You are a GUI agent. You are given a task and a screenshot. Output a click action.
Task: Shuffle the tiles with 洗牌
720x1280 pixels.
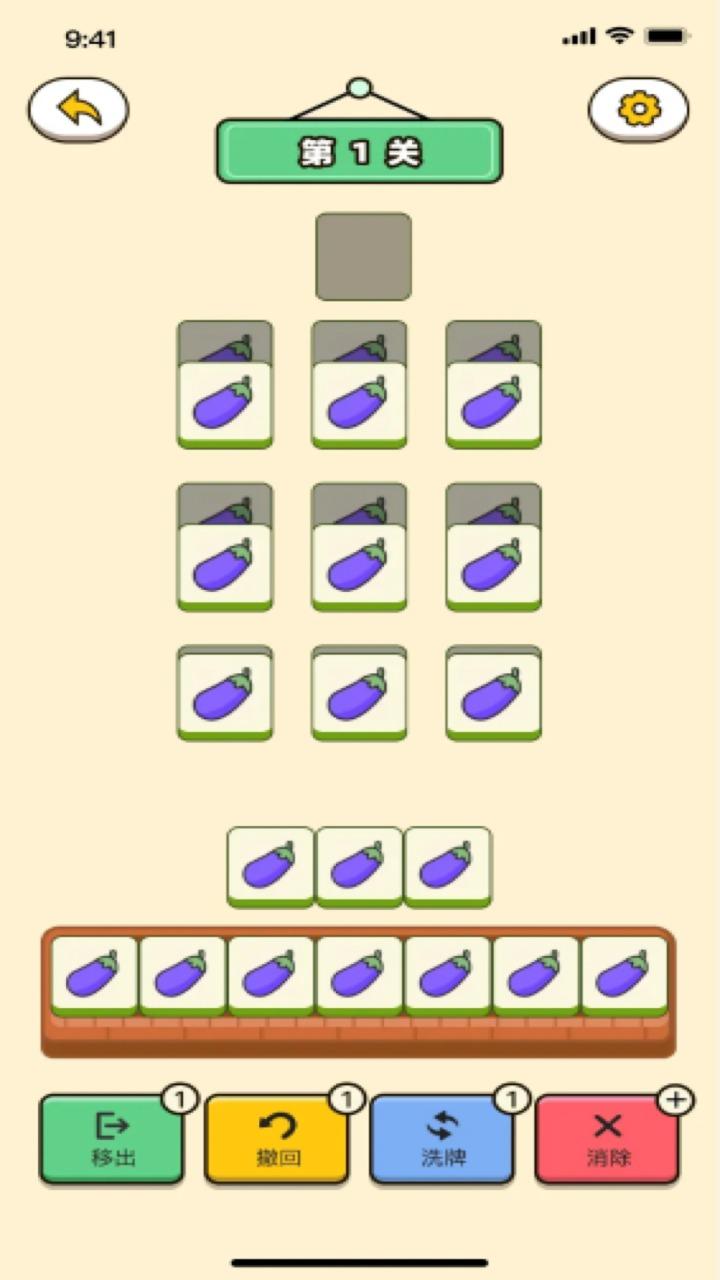[442, 1139]
